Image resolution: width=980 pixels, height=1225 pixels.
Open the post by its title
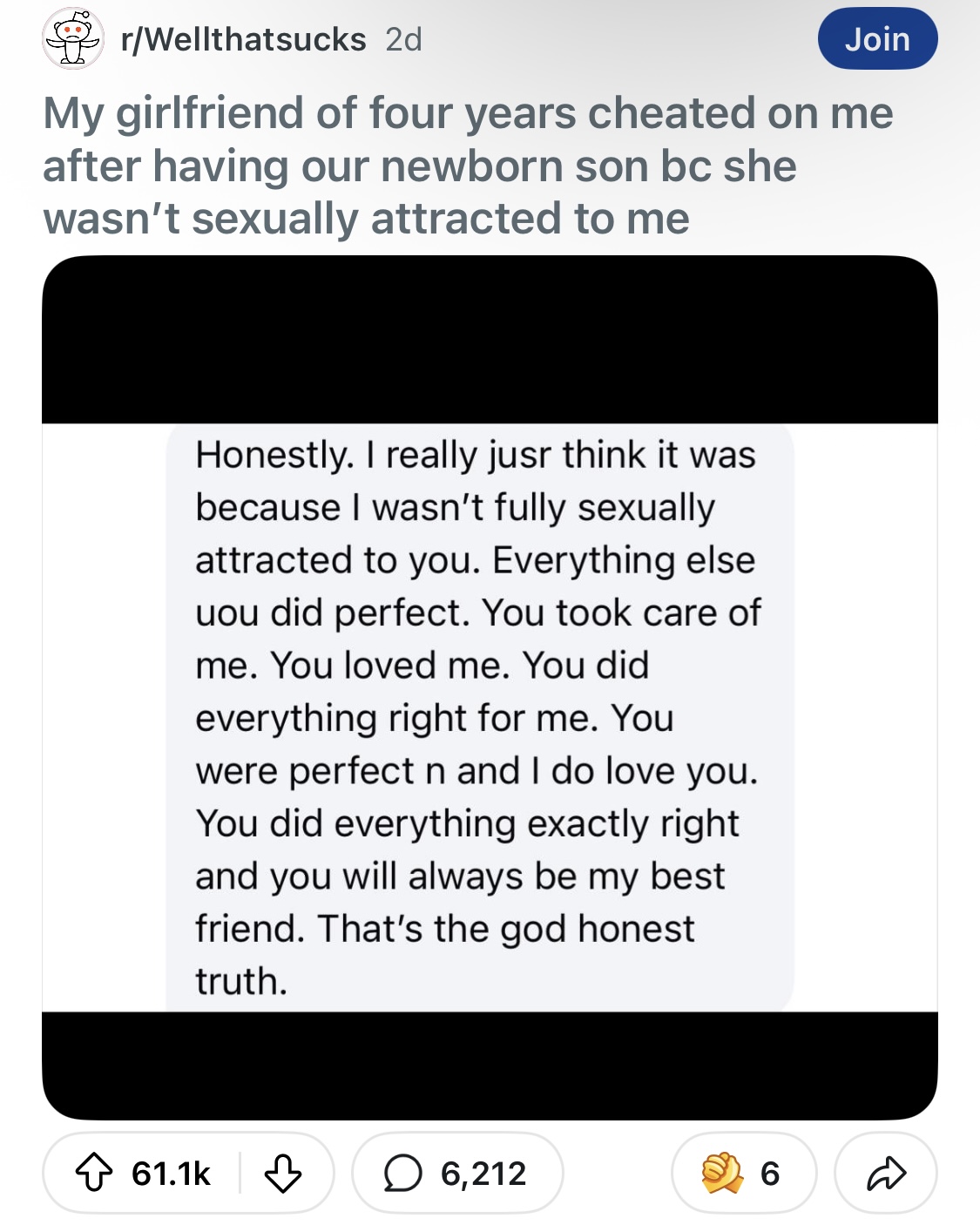point(468,166)
